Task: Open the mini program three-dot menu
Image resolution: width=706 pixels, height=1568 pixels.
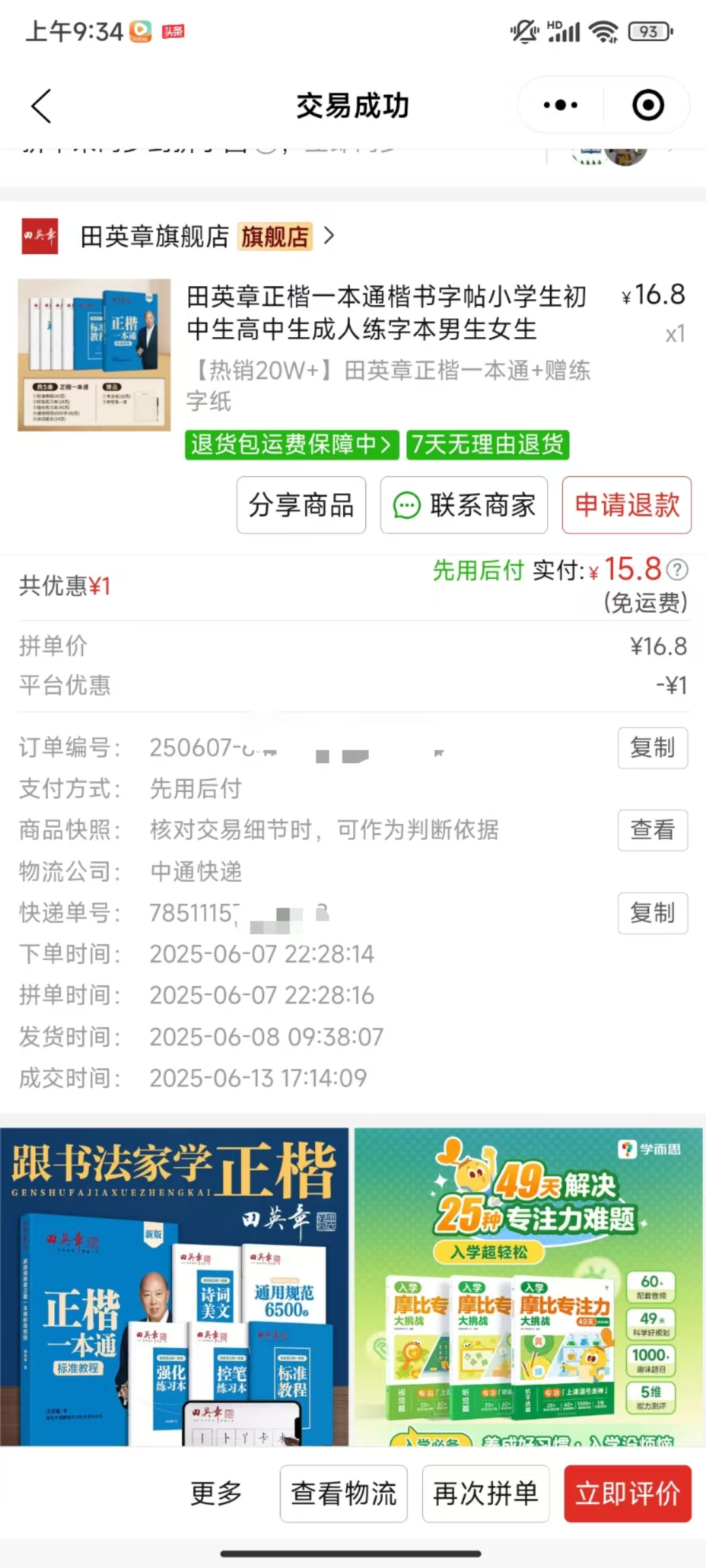Action: (x=560, y=105)
